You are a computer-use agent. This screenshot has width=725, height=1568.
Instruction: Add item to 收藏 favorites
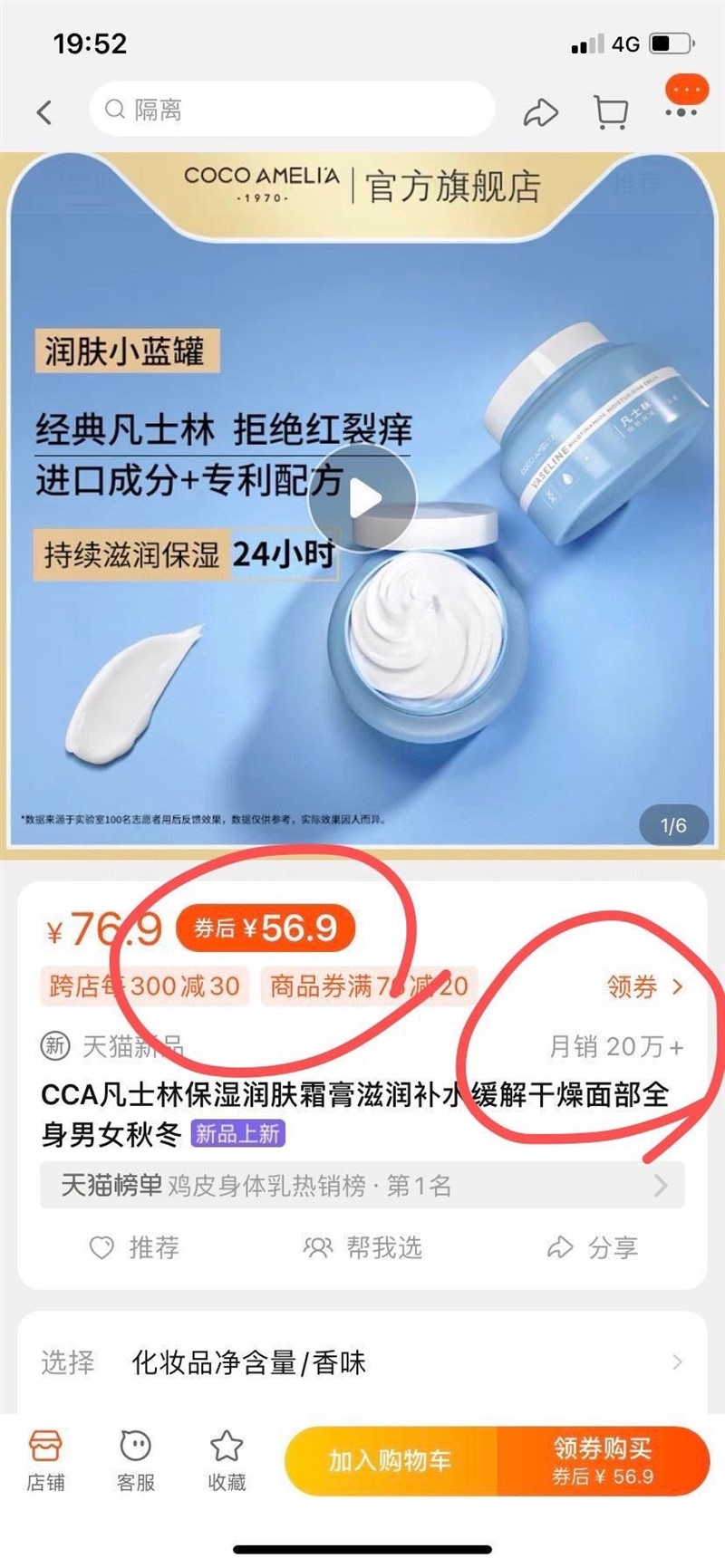(x=227, y=1460)
